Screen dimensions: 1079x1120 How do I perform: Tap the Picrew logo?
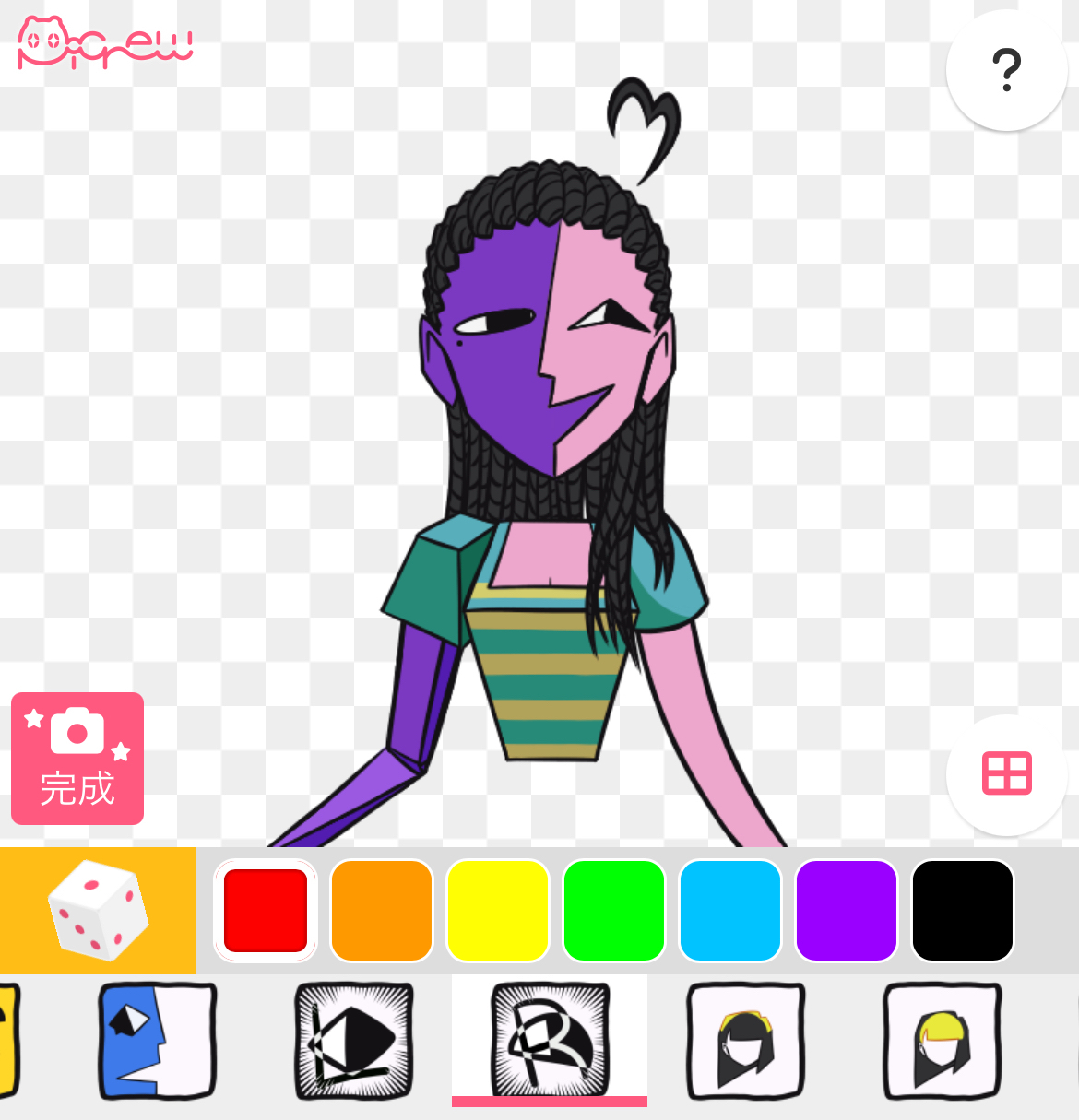coord(105,43)
